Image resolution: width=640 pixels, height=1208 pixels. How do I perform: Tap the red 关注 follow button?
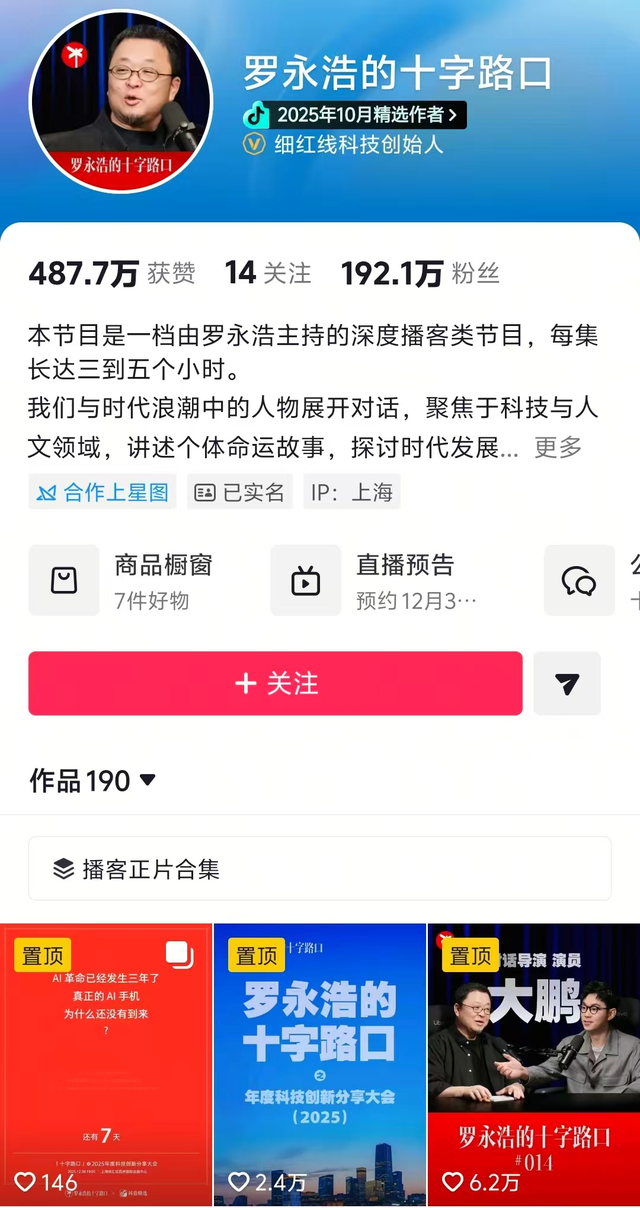tap(275, 683)
